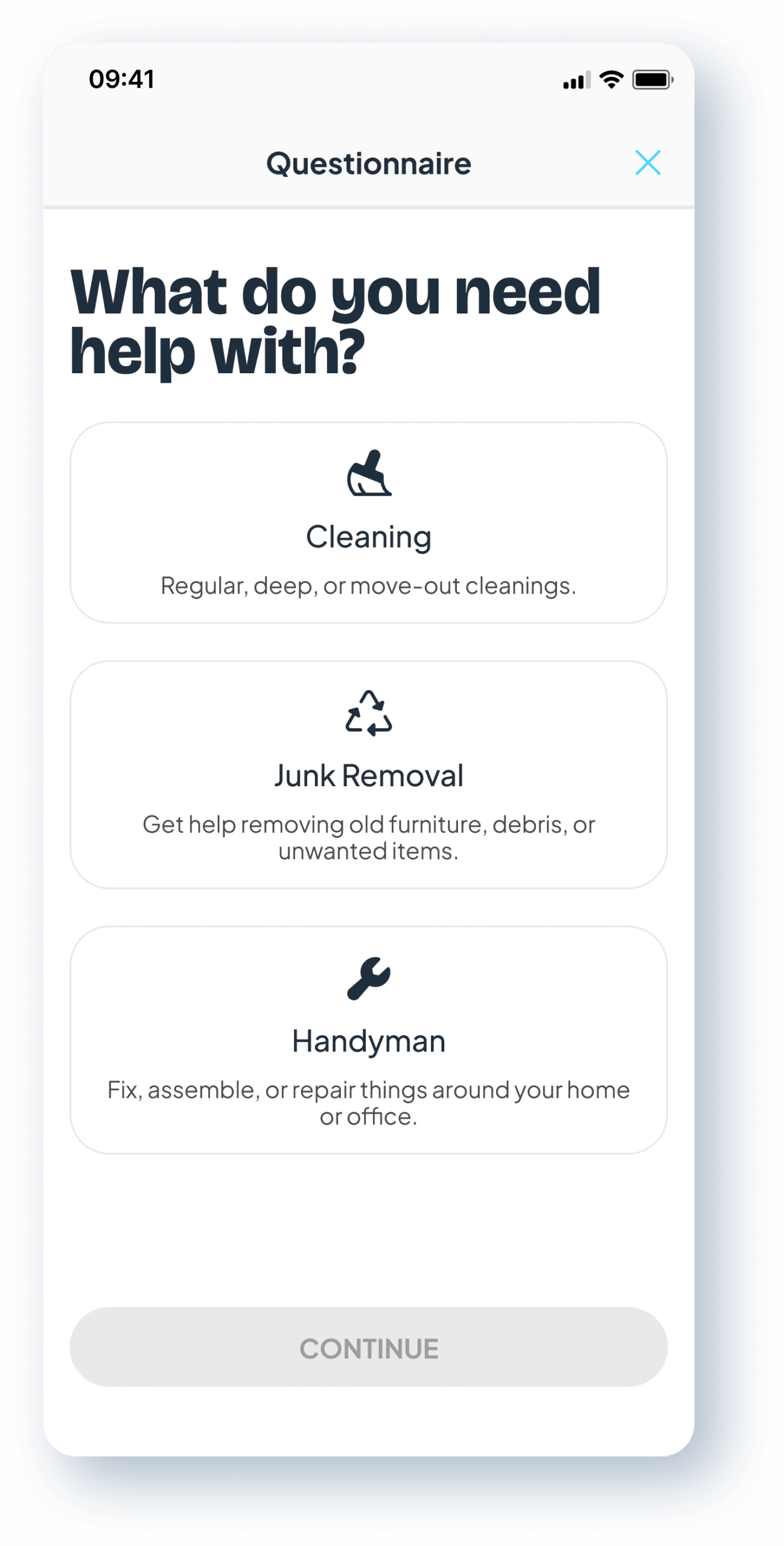Viewport: 784px width, 1546px height.
Task: Tap the Continue button
Action: tap(368, 1347)
